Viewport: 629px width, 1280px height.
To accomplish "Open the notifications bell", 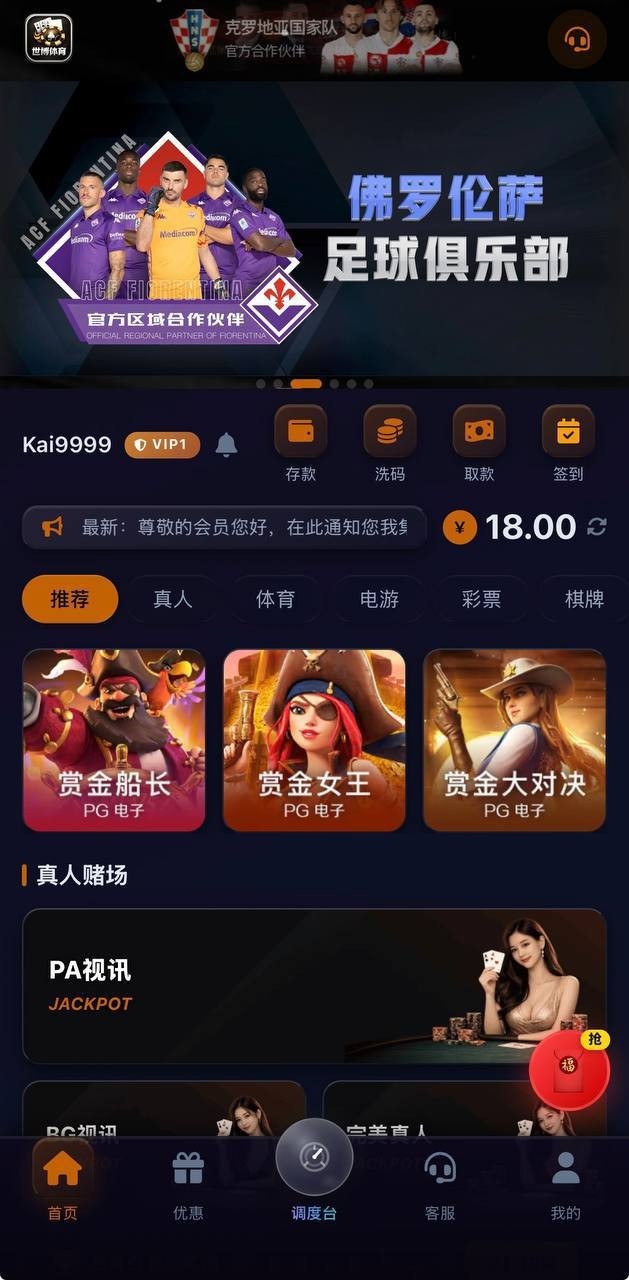I will 227,444.
